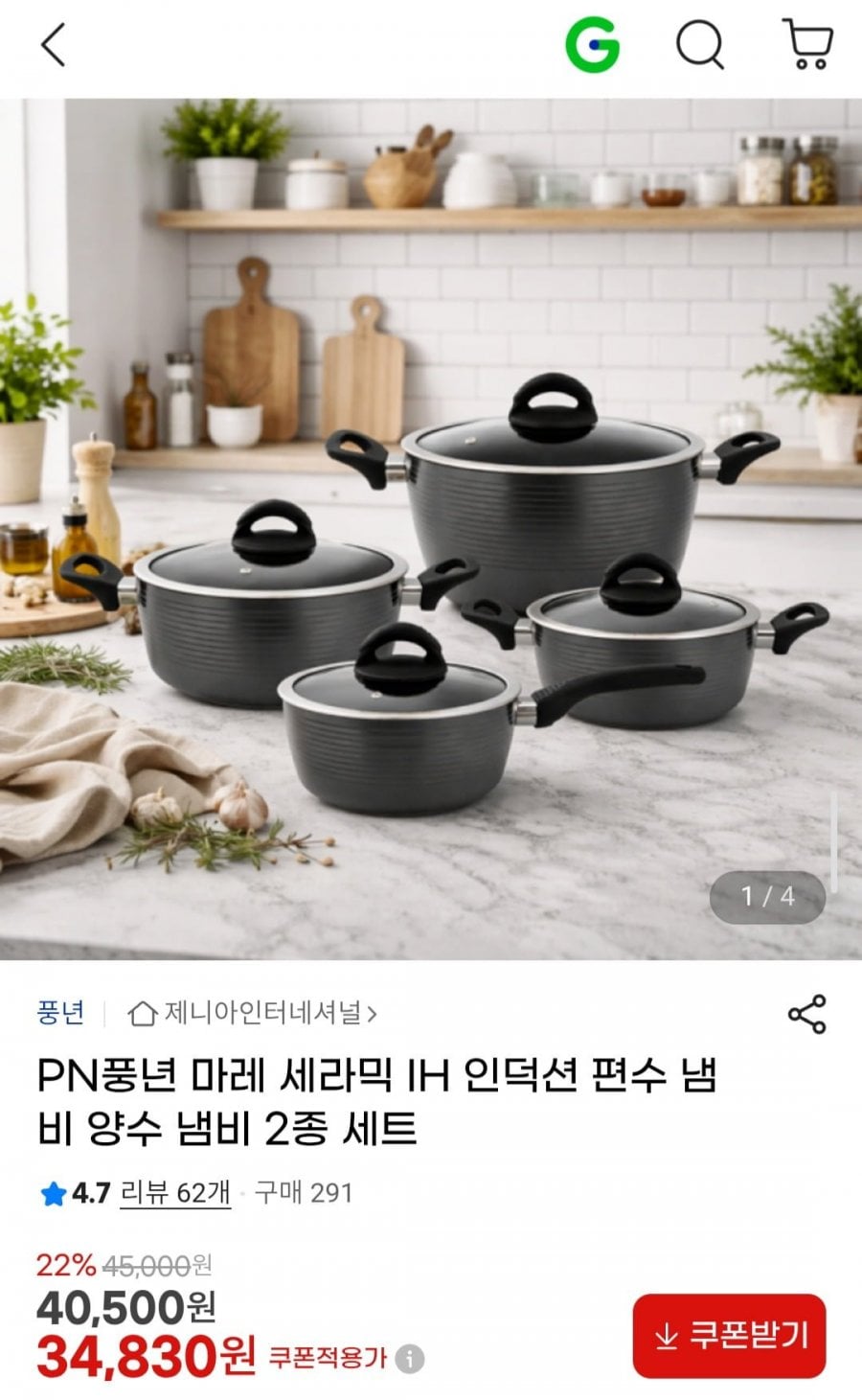Viewport: 862px width, 1400px height.
Task: Open the 리뷰 62개 reviews link
Action: point(175,1193)
